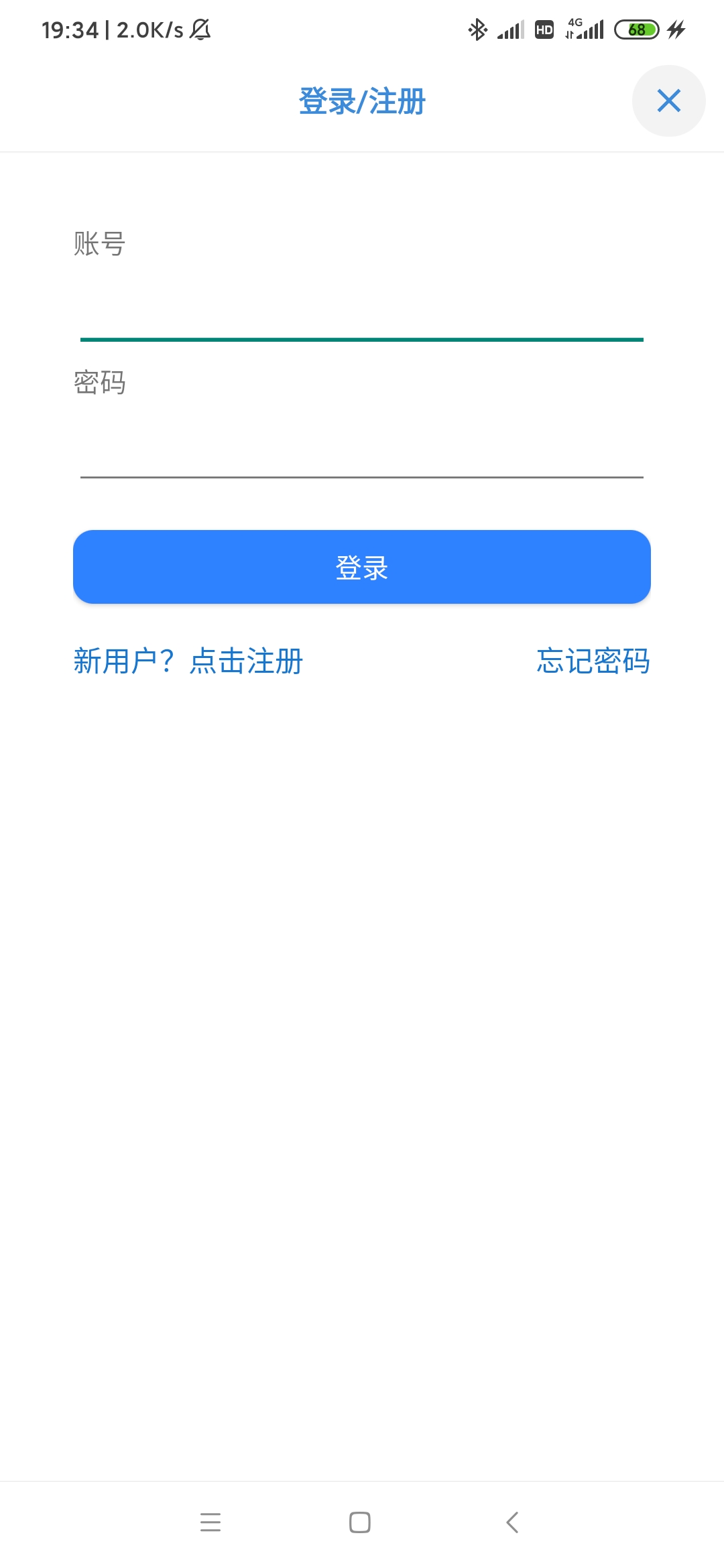Dismiss the login screen with X
724x1568 pixels.
(668, 101)
